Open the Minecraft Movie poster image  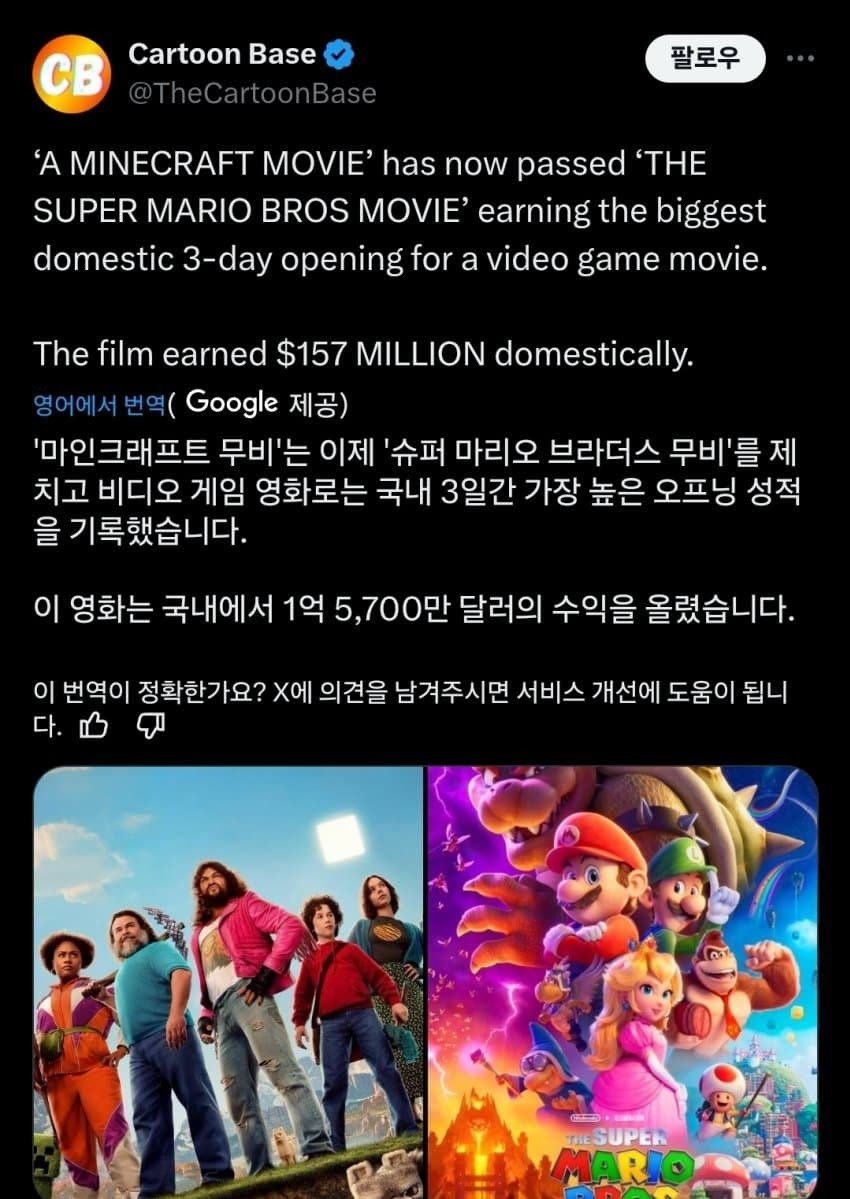click(x=228, y=980)
